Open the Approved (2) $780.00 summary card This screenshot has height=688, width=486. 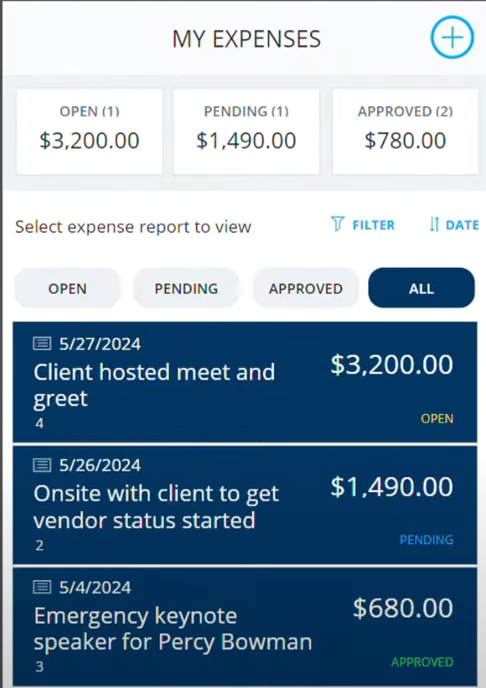[x=405, y=132]
